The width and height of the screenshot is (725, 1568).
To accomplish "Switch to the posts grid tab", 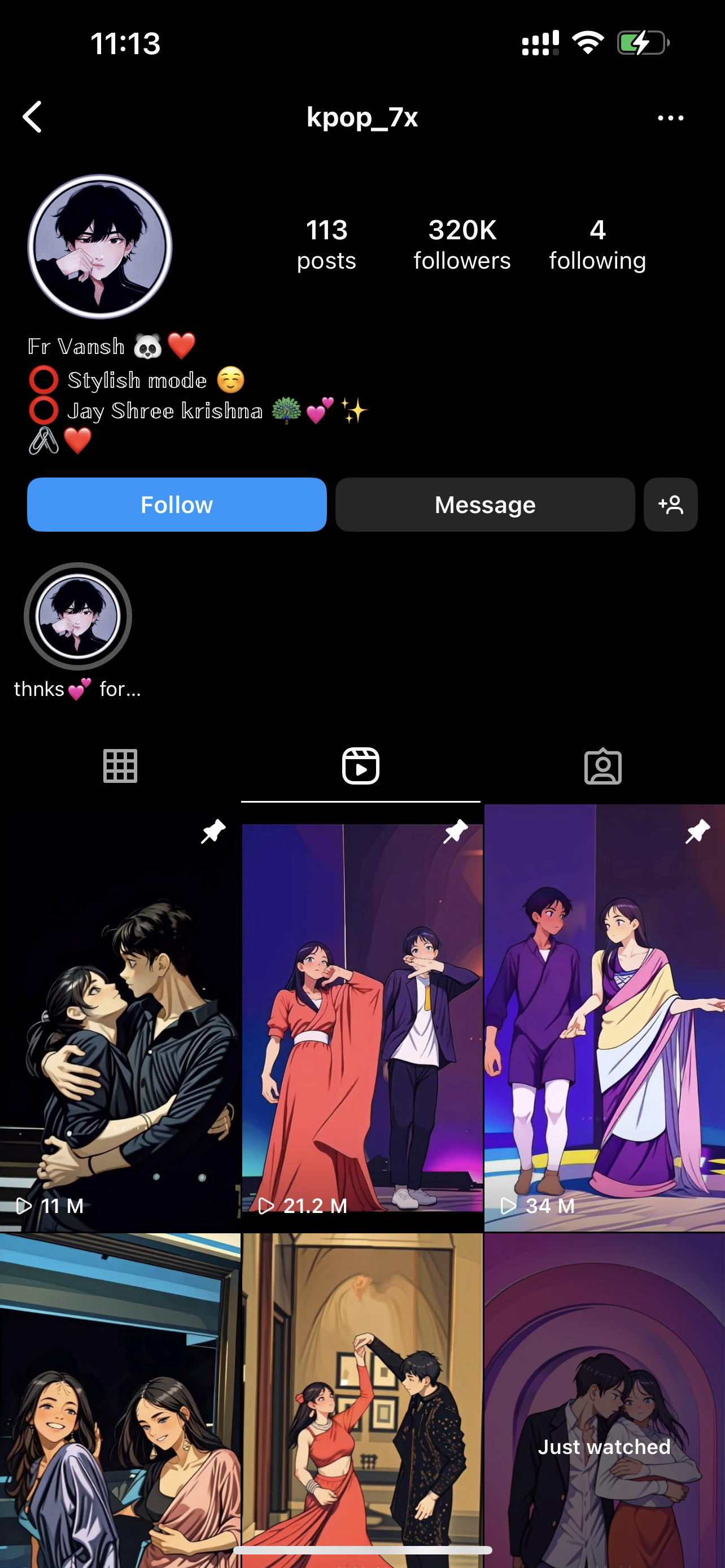I will tap(120, 766).
